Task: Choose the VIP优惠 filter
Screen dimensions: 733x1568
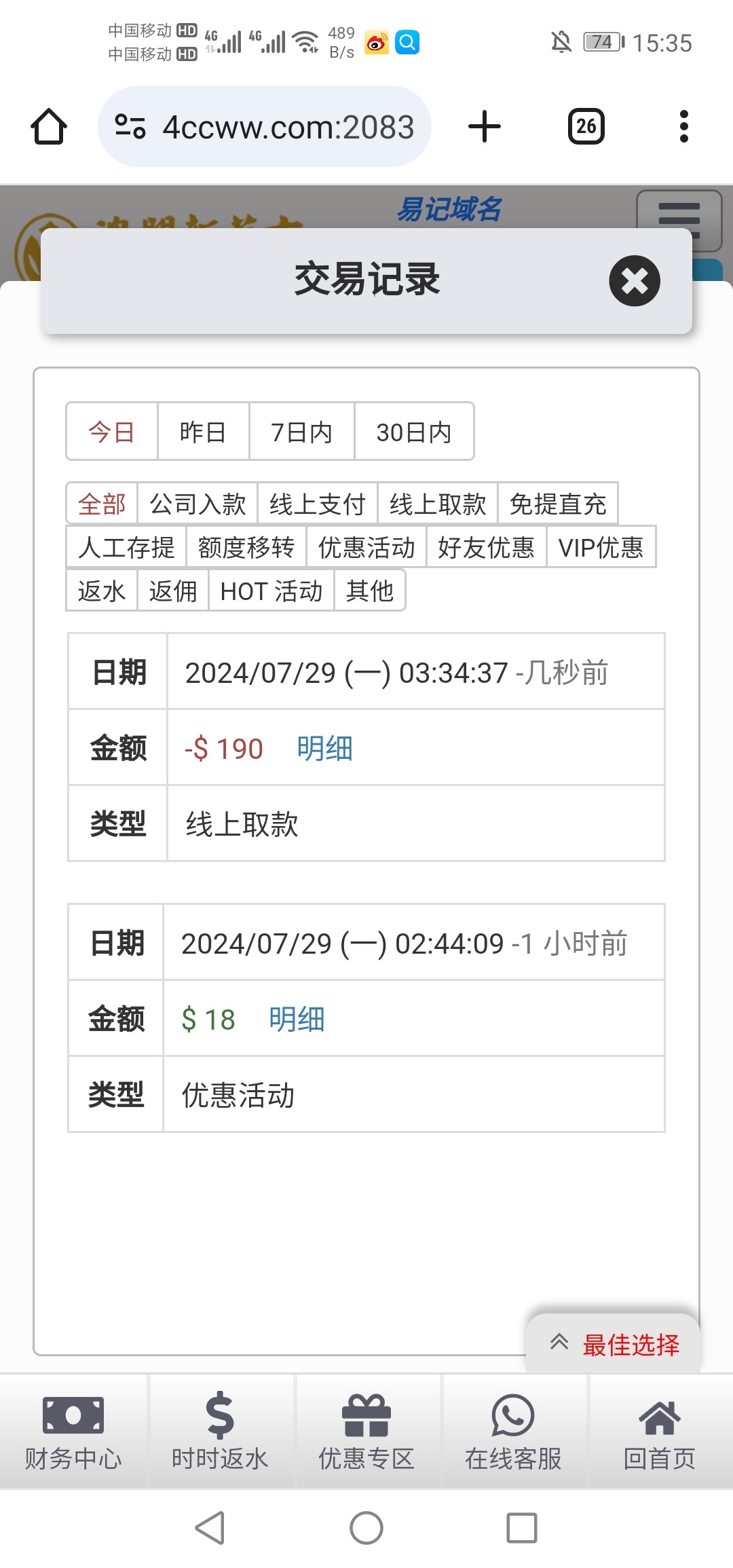Action: click(x=601, y=547)
